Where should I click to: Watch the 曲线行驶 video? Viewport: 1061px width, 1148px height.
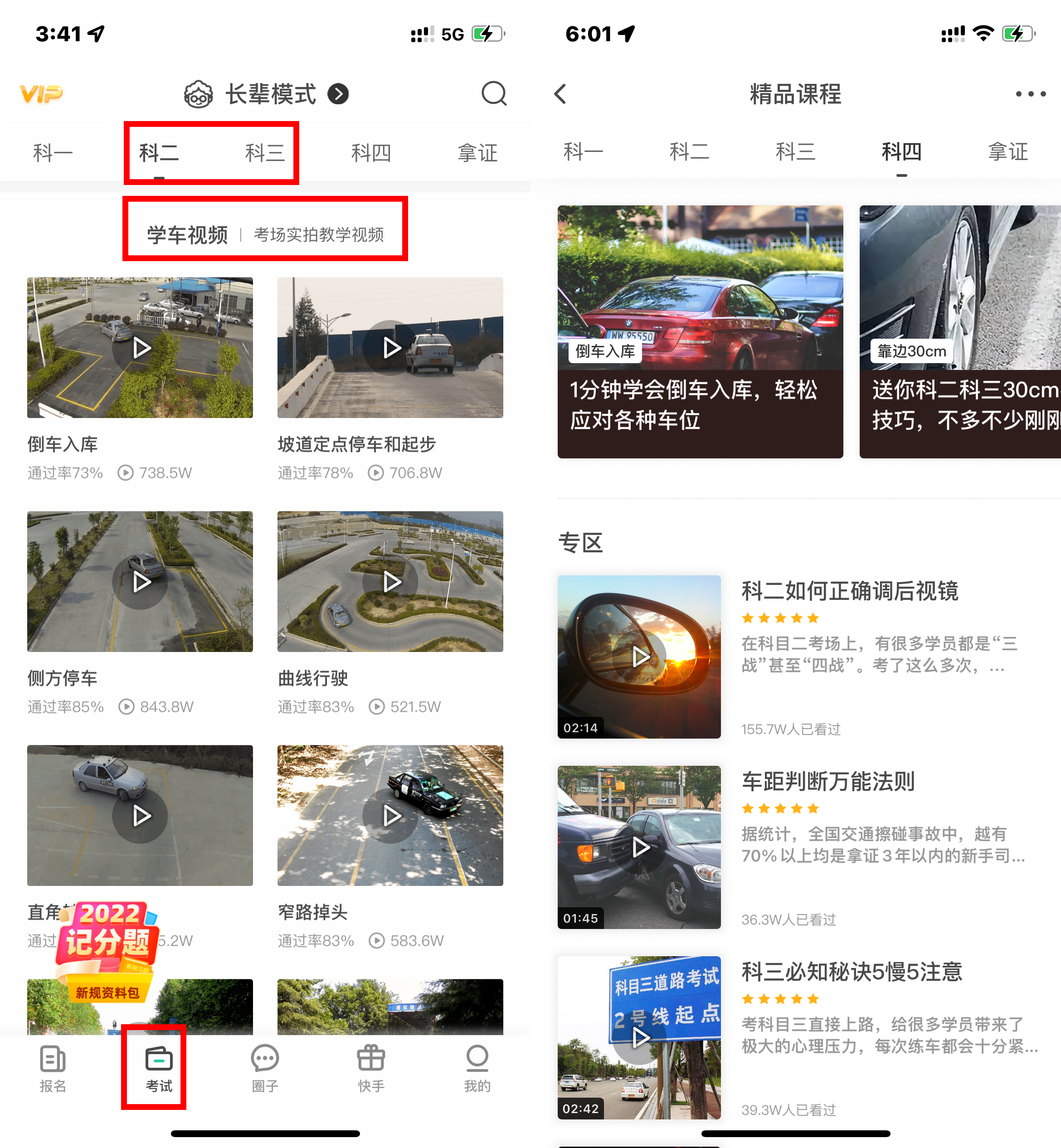pyautogui.click(x=390, y=581)
